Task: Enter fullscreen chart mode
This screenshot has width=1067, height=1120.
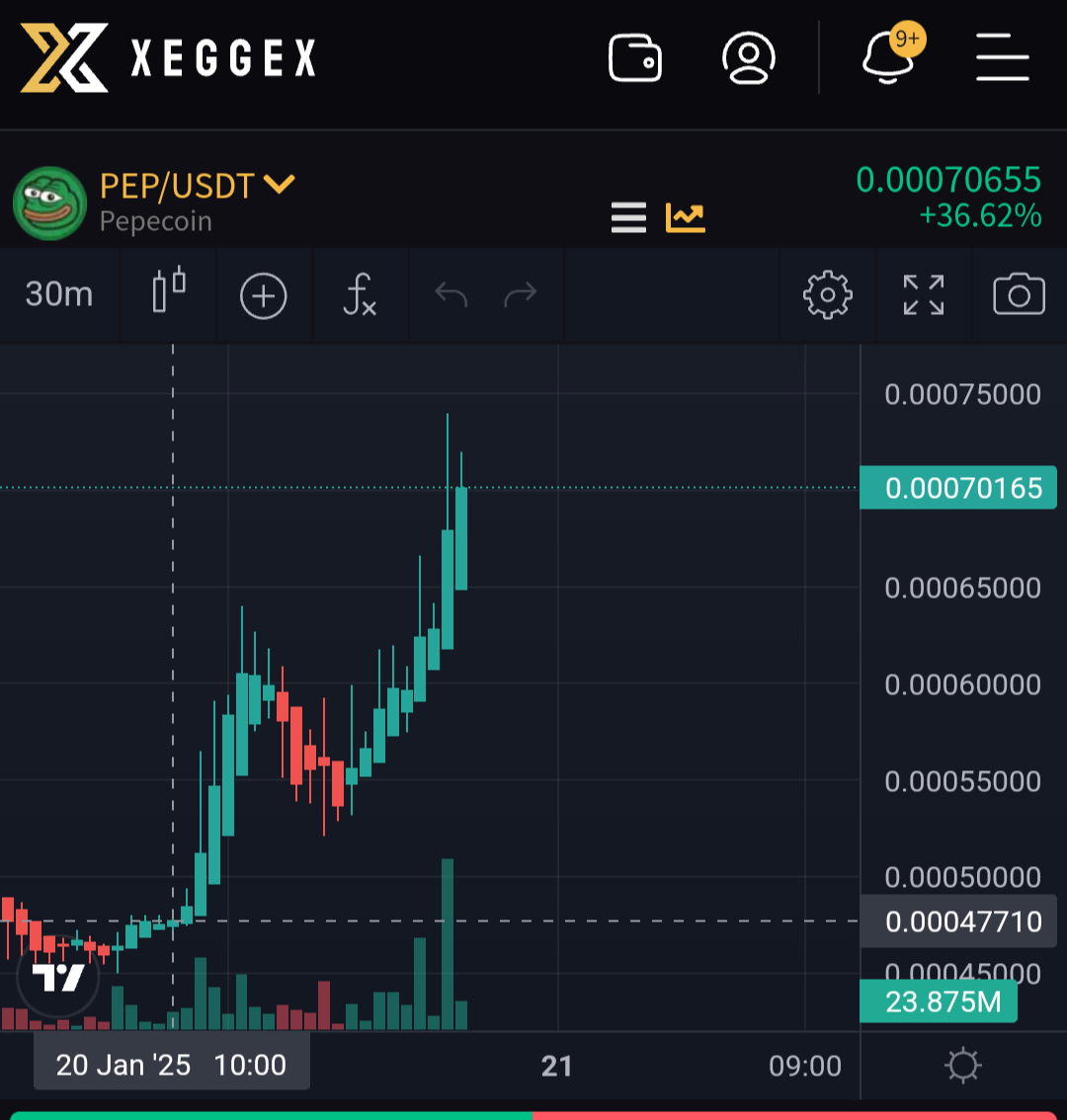Action: click(924, 294)
